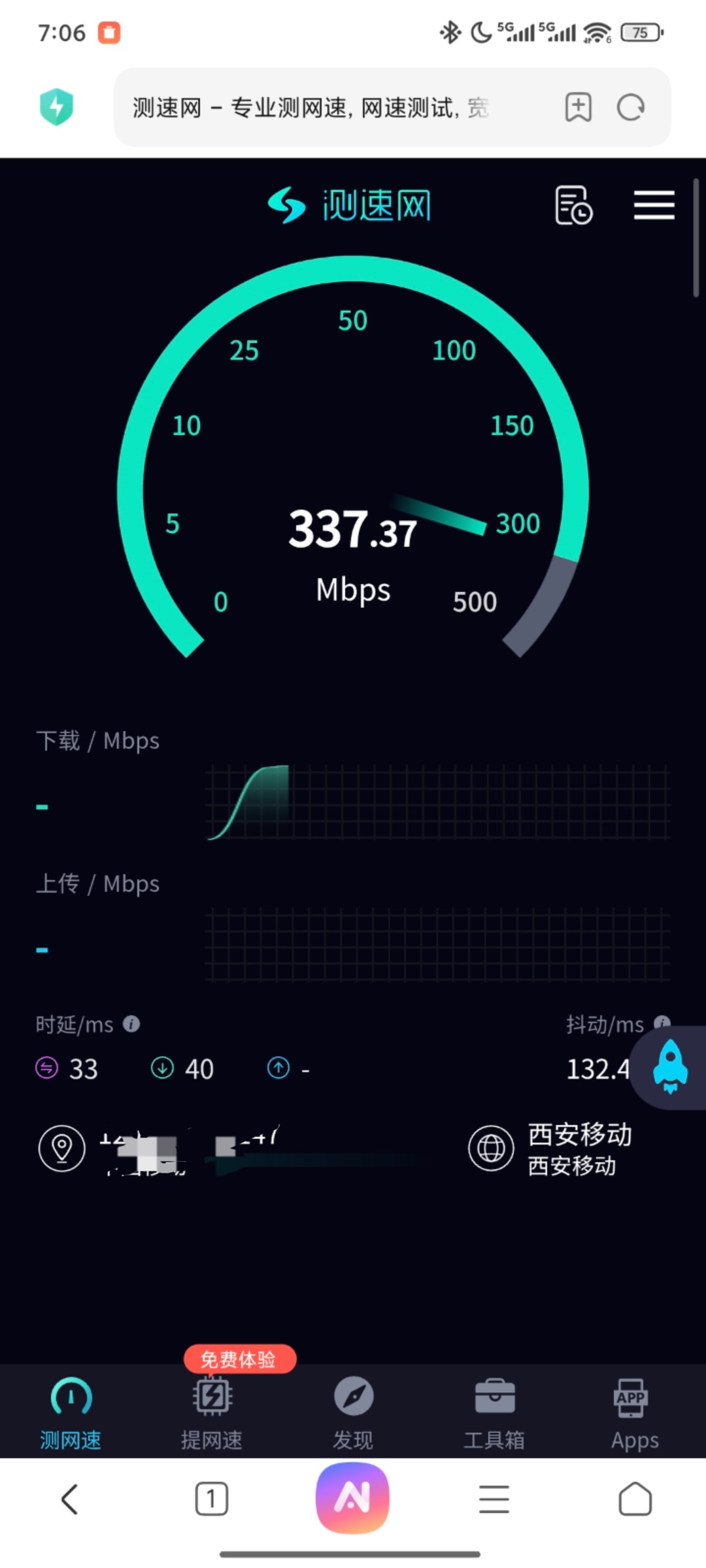The image size is (706, 1568).
Task: Select the 测网速 tab
Action: pyautogui.click(x=71, y=1410)
